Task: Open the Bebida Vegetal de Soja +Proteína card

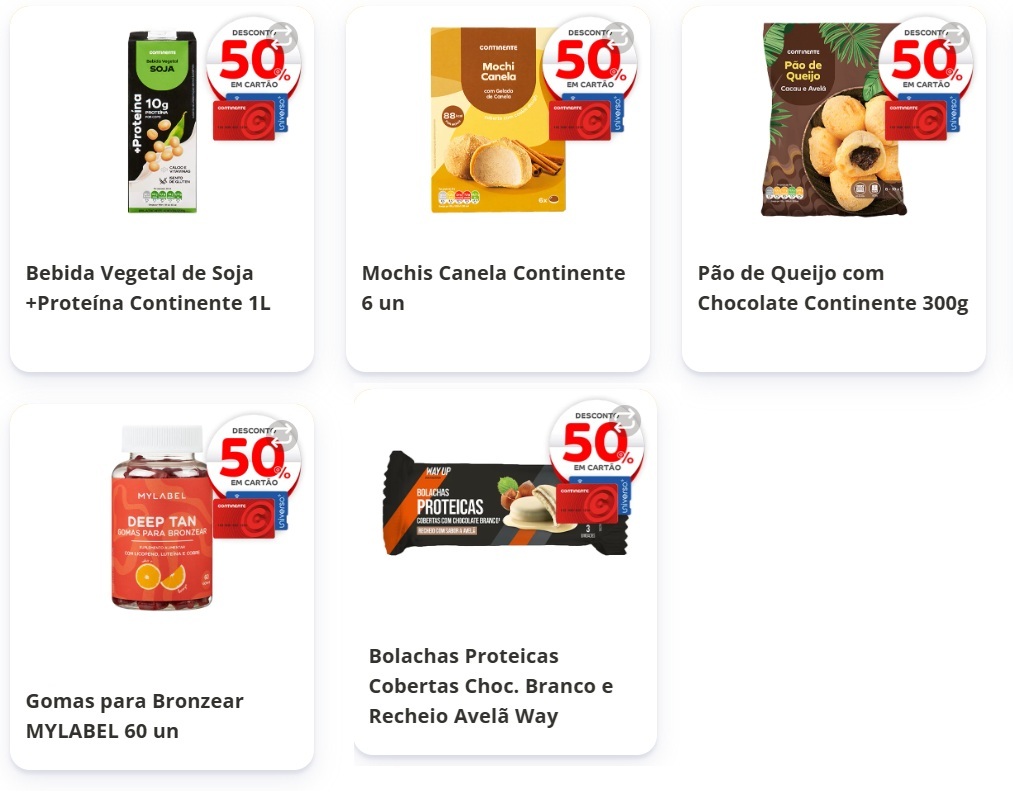Action: pyautogui.click(x=162, y=189)
